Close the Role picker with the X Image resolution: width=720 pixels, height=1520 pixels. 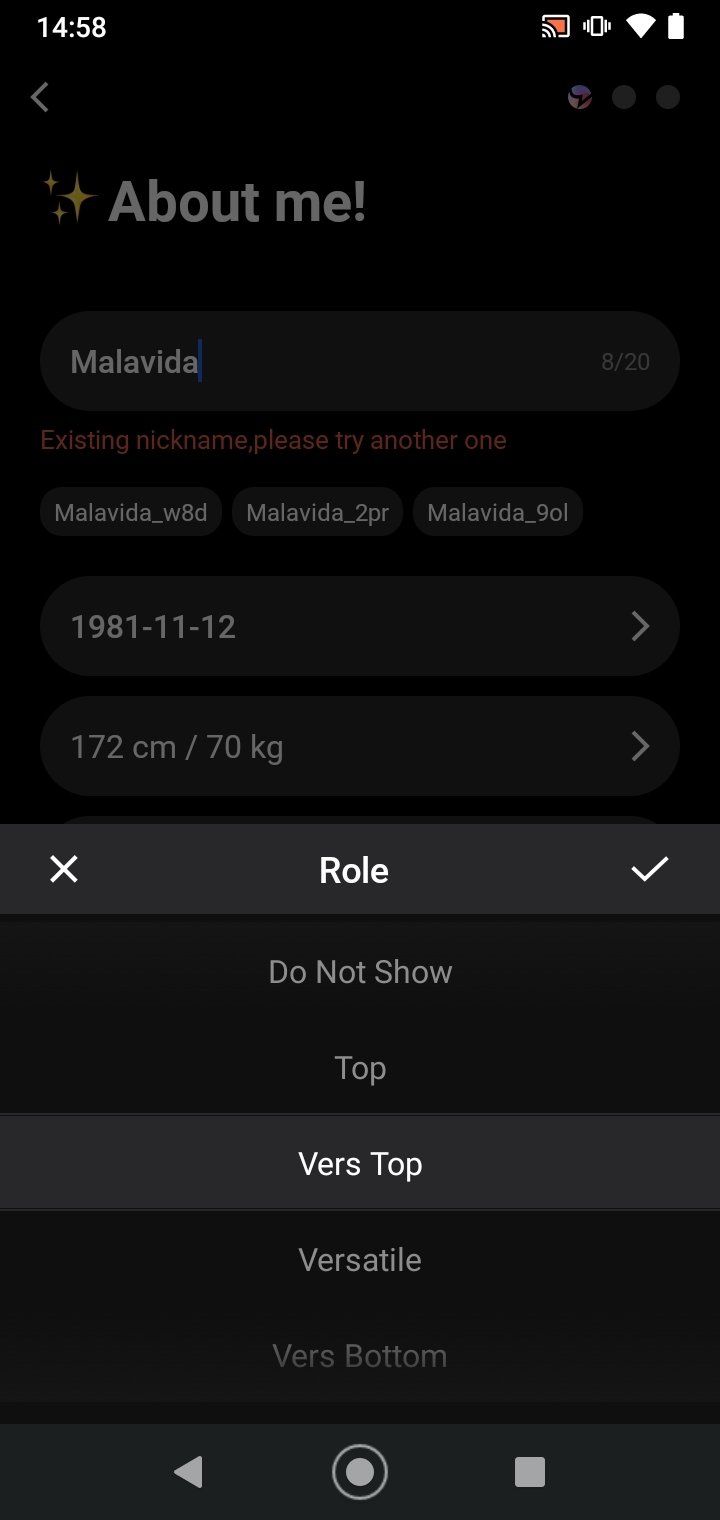click(64, 869)
